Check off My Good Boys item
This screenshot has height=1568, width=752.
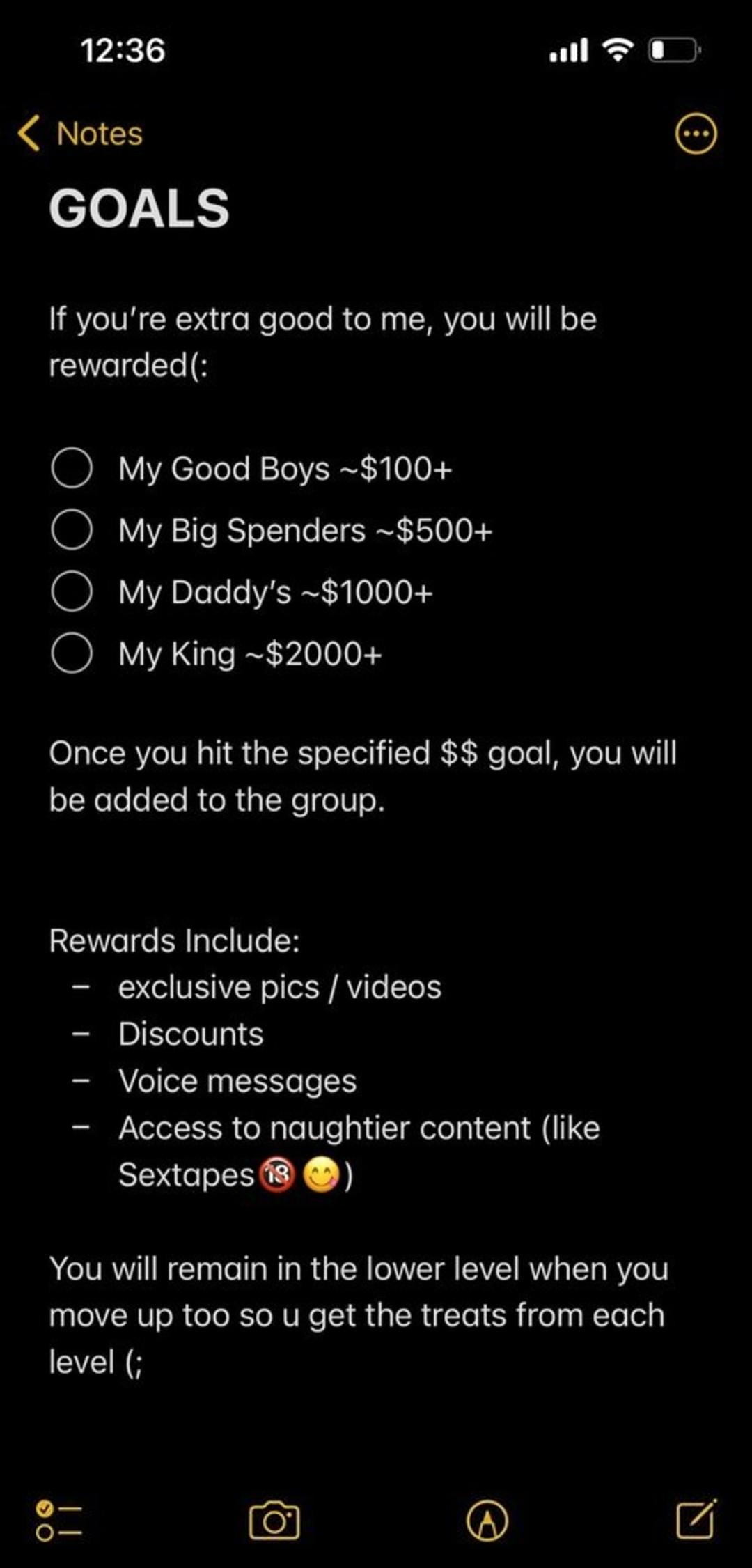72,468
